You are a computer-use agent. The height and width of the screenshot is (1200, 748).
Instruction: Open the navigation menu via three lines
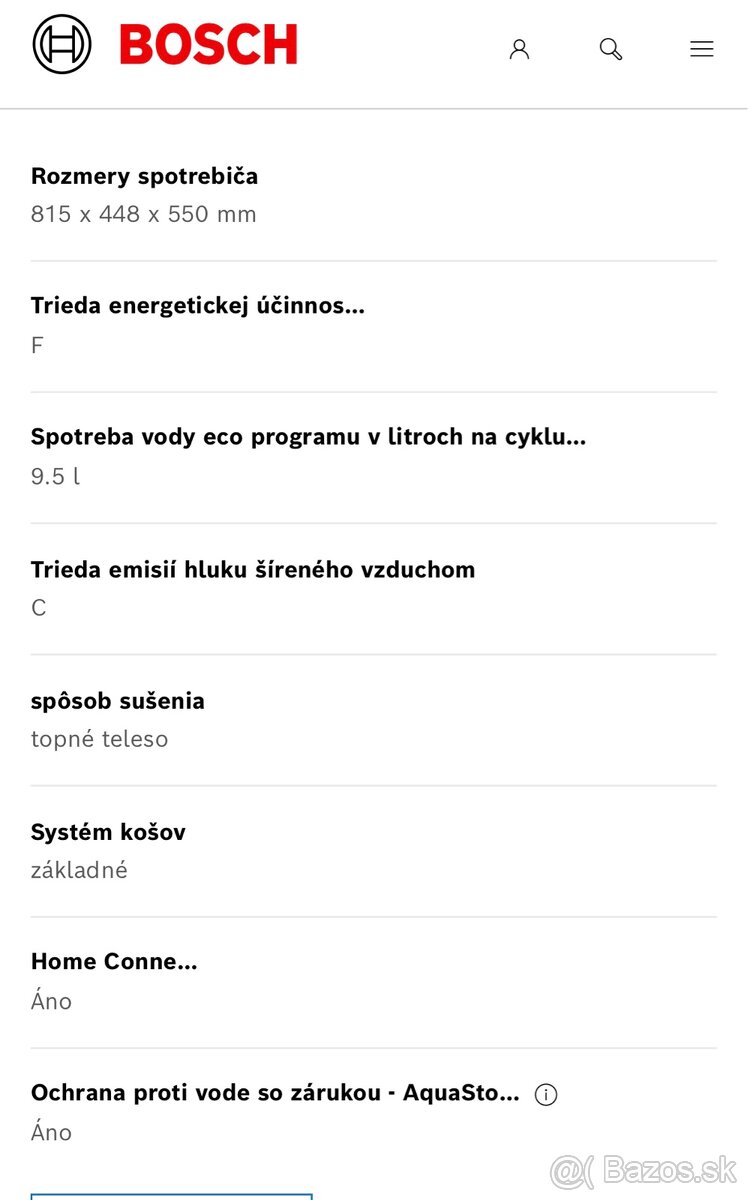[701, 48]
